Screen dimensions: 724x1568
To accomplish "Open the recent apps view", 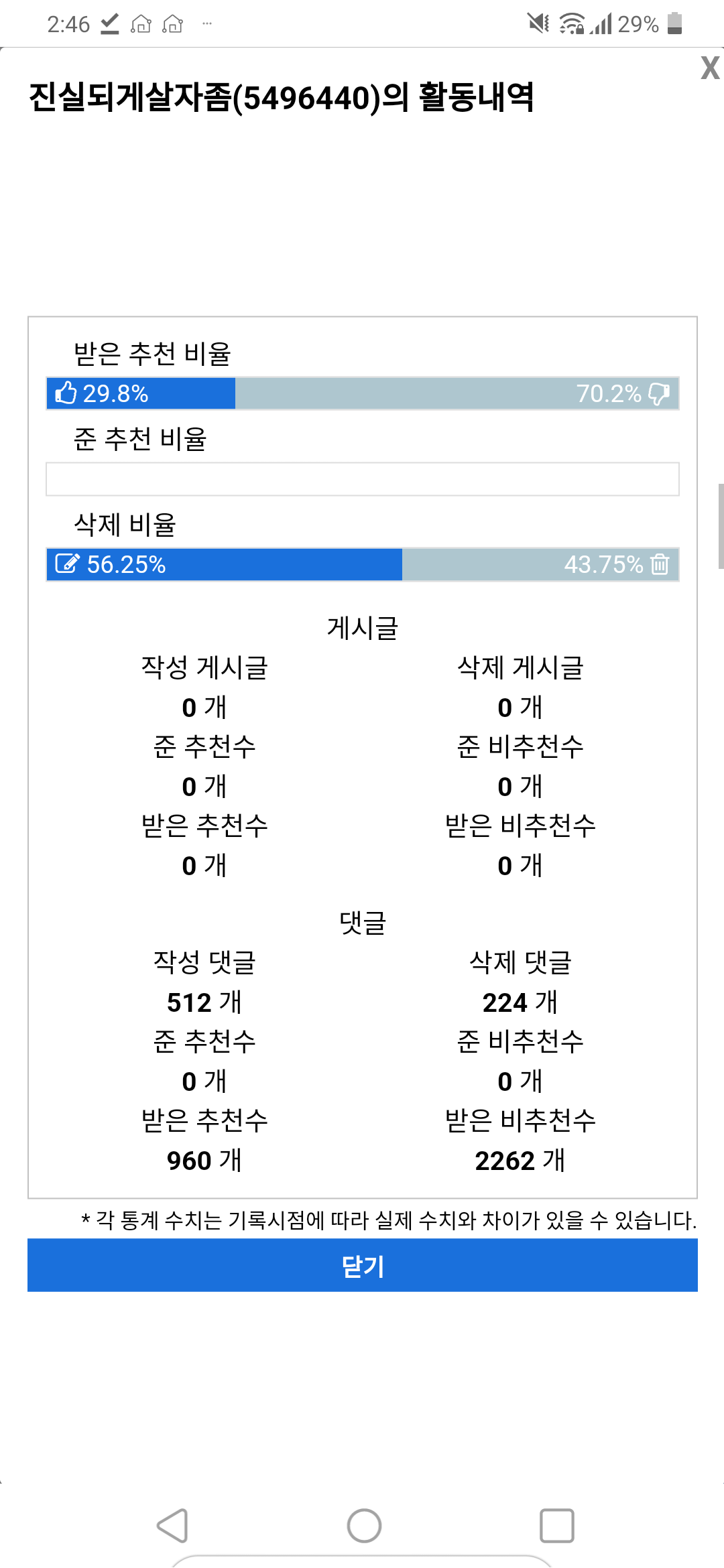I will click(556, 1526).
